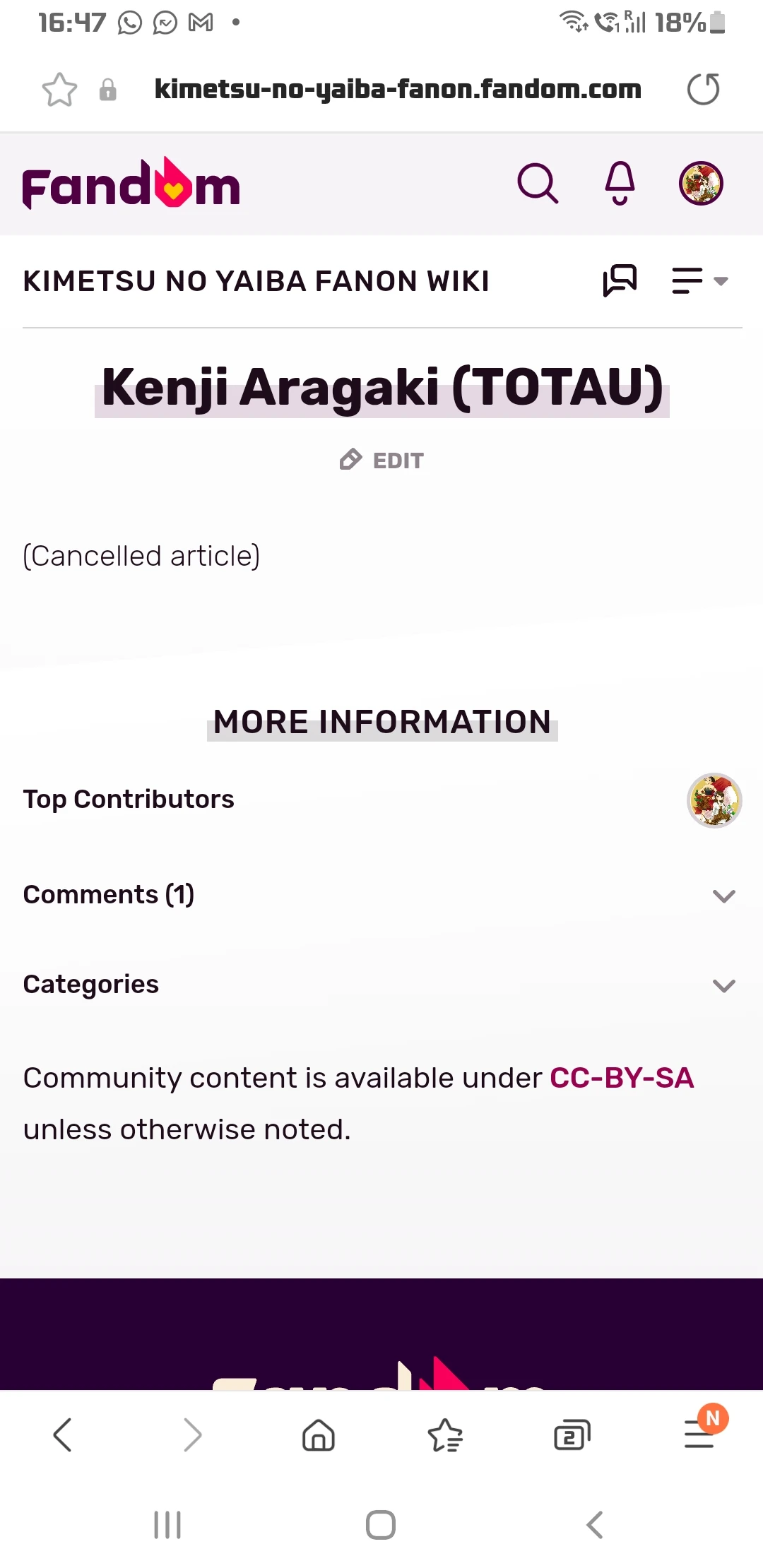Edit the Kenji Aragaki article
Image resolution: width=763 pixels, height=1568 pixels.
tap(382, 461)
